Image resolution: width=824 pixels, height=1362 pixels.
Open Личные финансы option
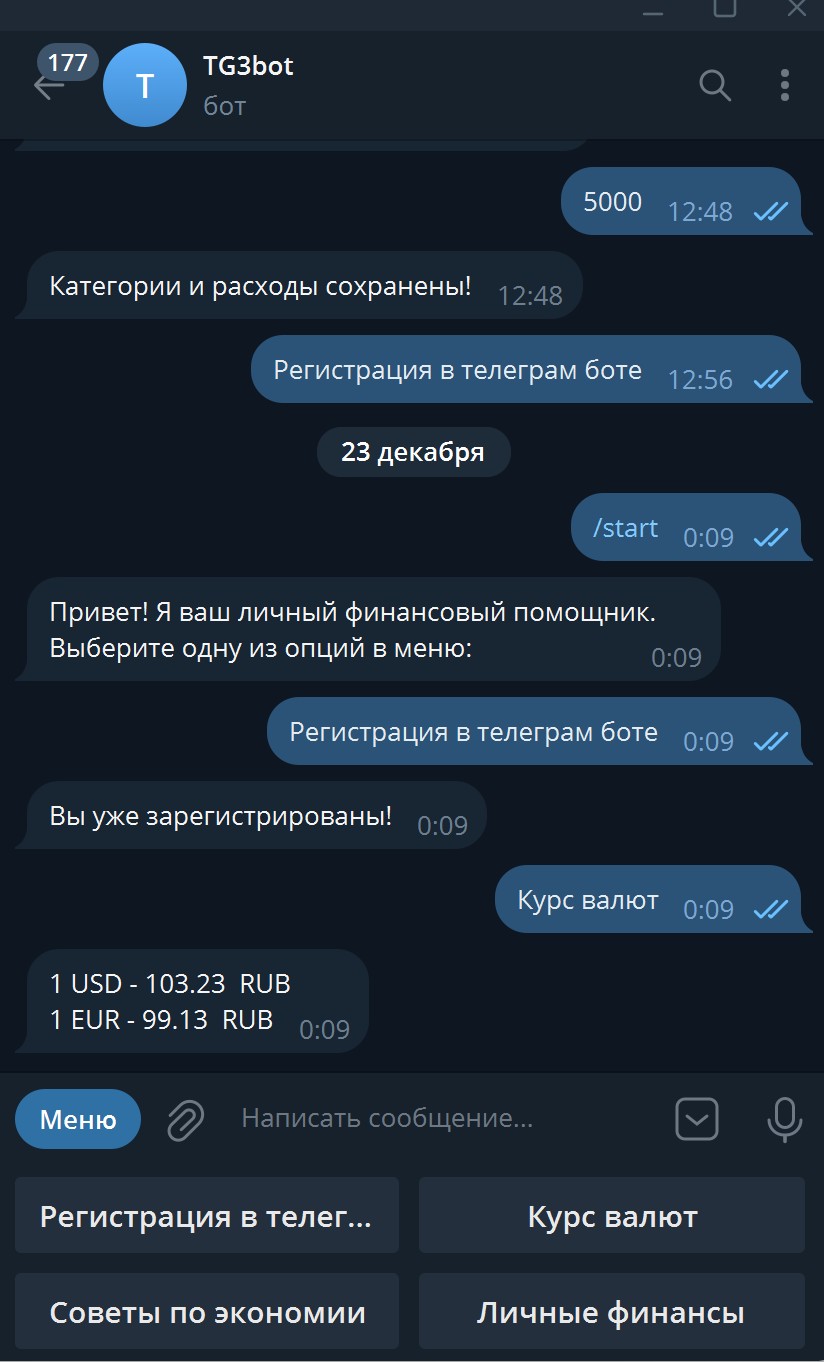[612, 1311]
